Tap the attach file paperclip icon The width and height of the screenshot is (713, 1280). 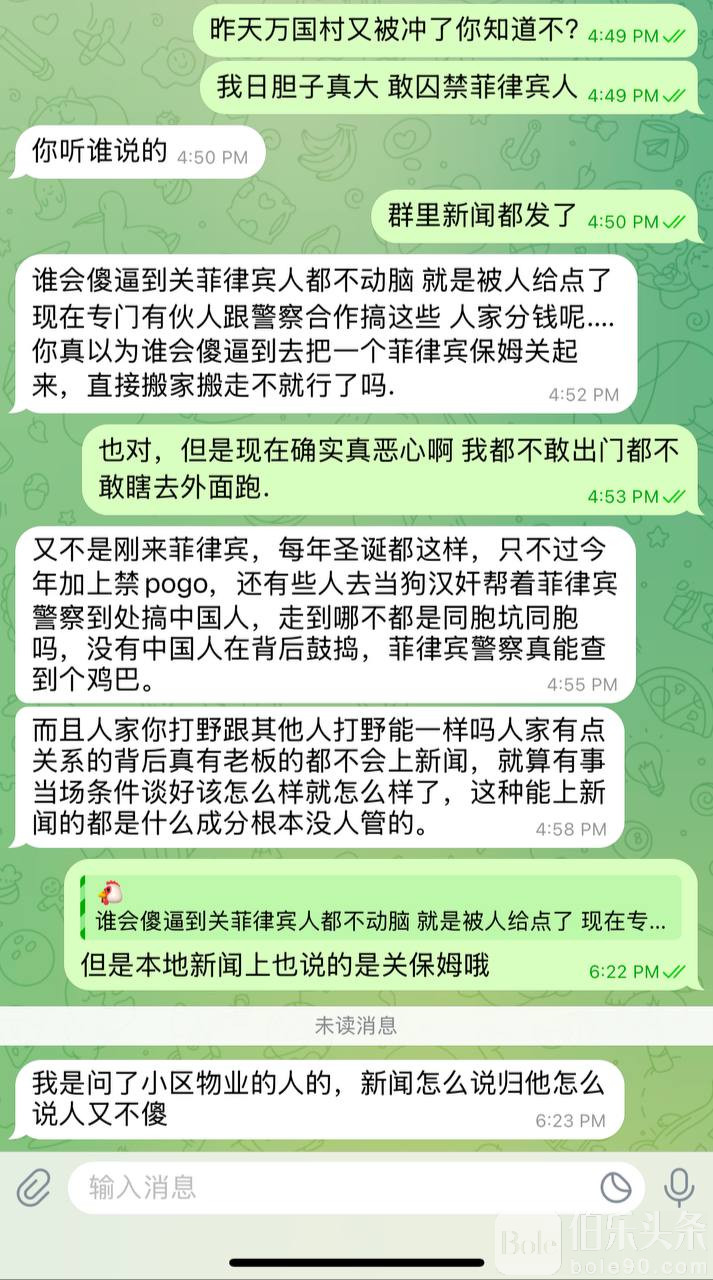click(33, 1188)
